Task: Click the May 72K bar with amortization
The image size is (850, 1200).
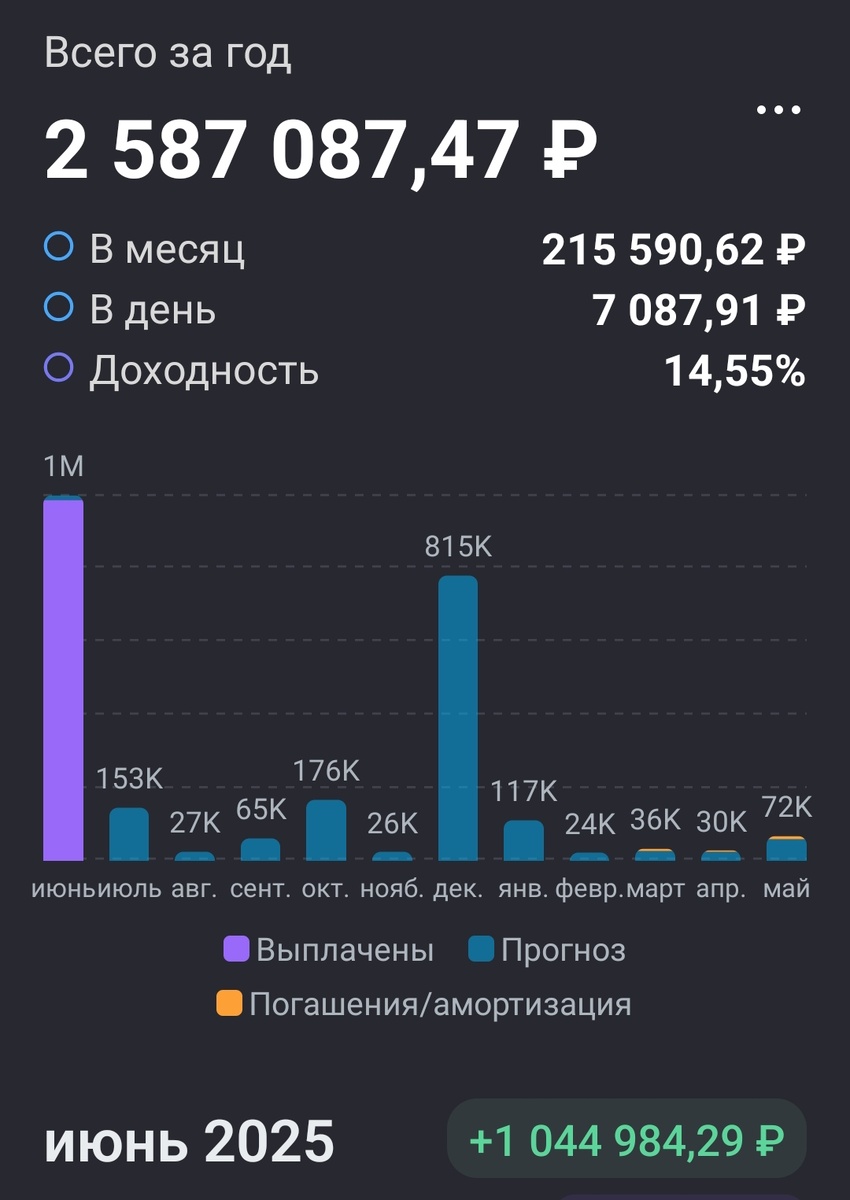Action: click(787, 847)
